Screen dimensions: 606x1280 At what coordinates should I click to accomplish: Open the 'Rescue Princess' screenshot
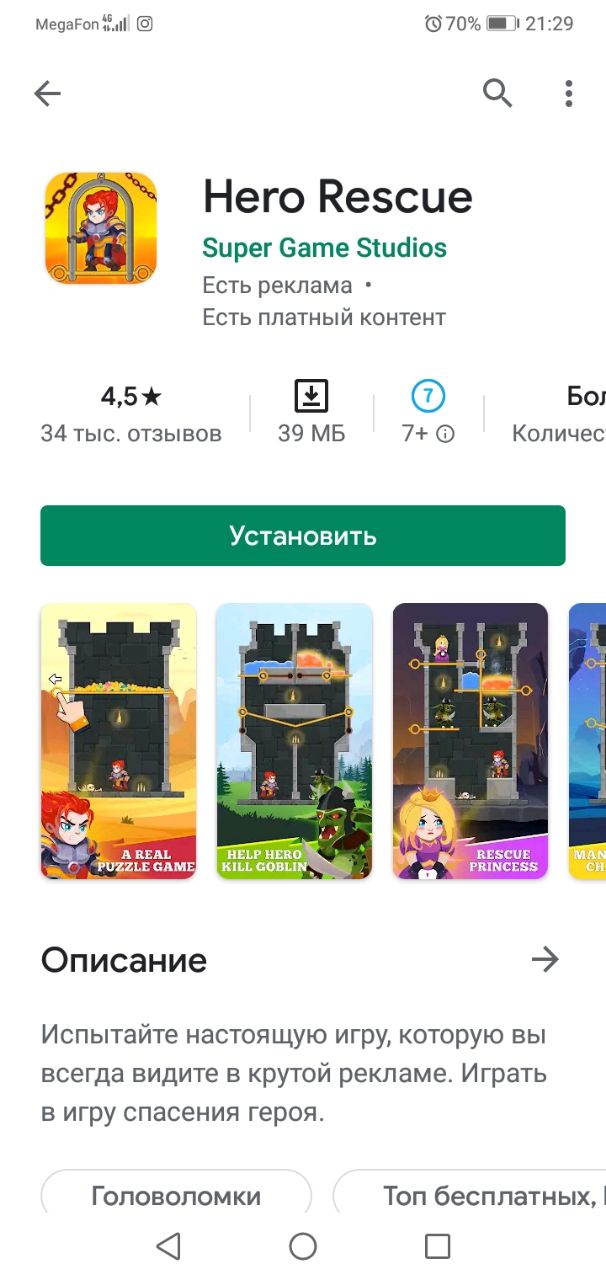pos(470,741)
